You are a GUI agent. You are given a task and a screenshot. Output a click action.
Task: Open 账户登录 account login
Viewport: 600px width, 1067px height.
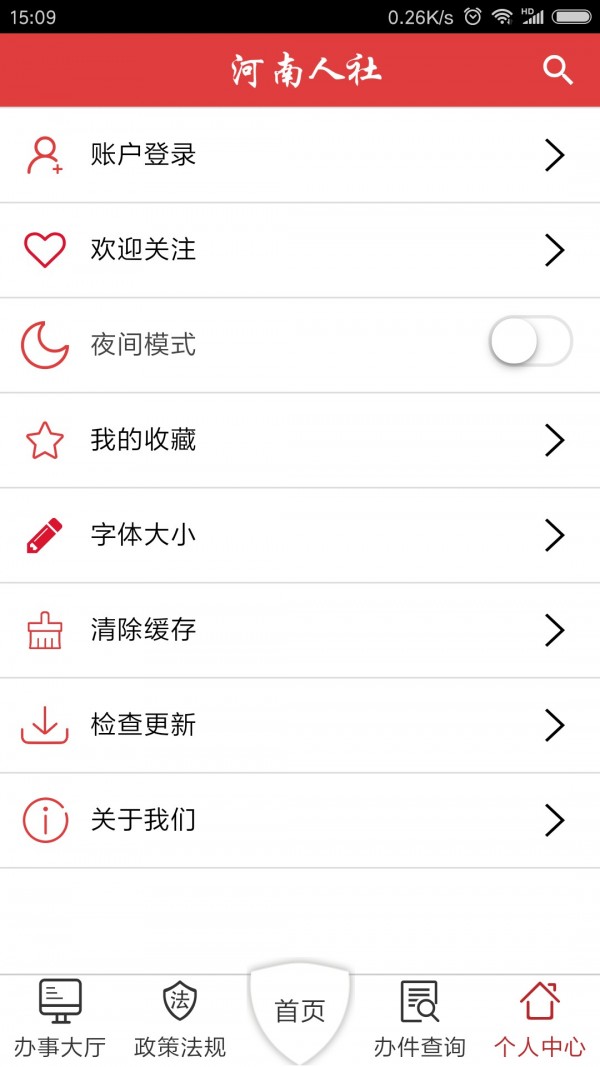(x=300, y=155)
